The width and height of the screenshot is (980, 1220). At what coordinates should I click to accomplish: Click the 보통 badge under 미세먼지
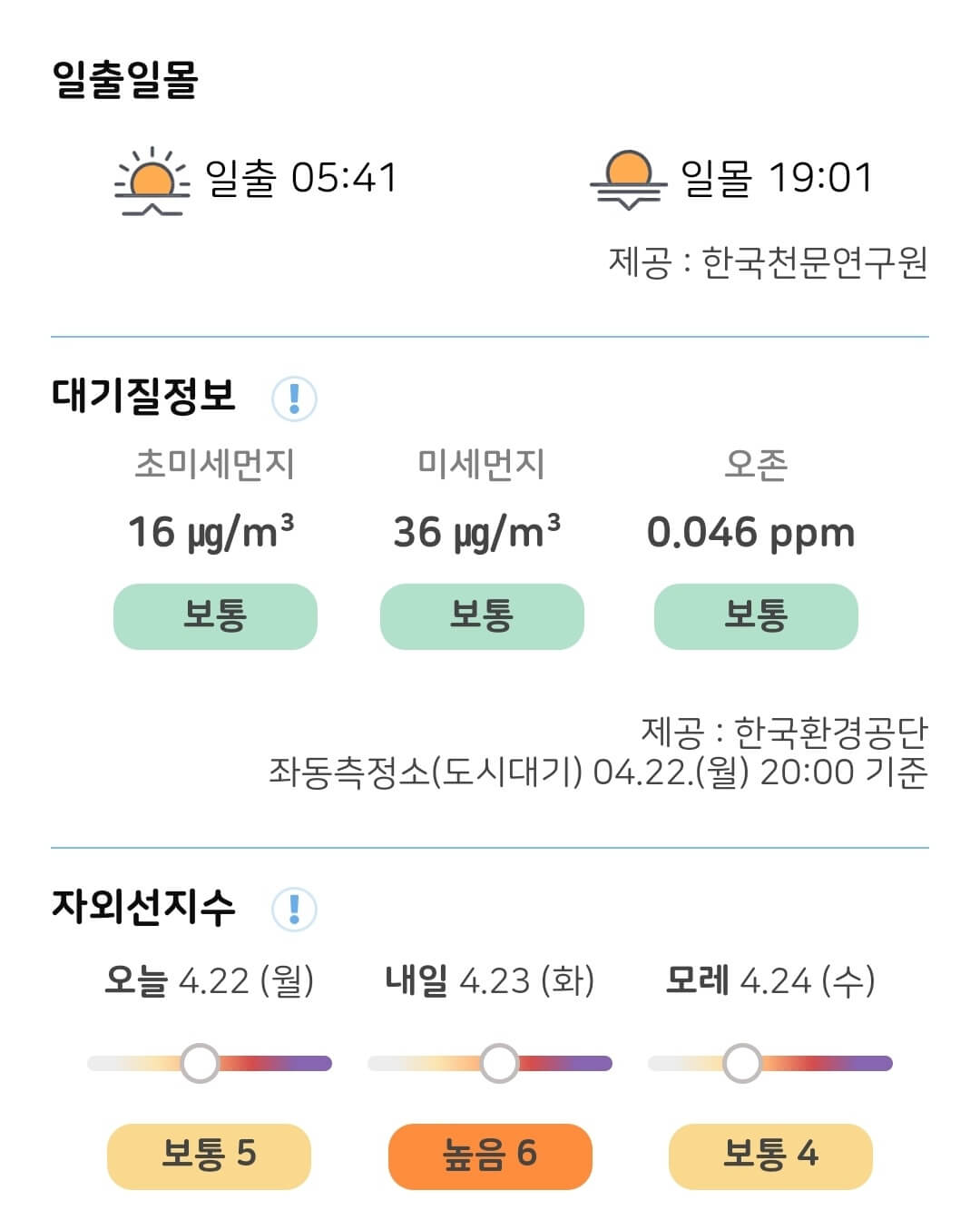pyautogui.click(x=482, y=615)
